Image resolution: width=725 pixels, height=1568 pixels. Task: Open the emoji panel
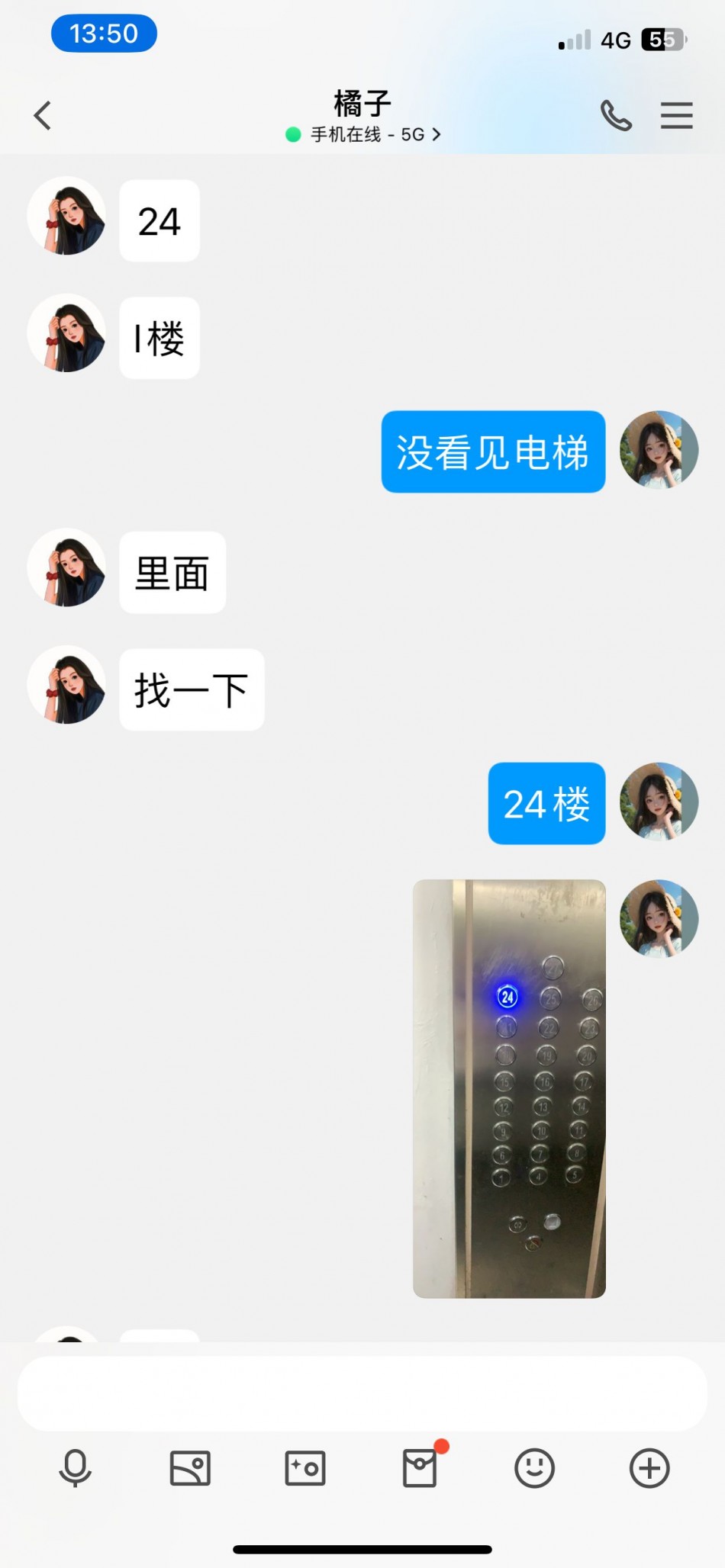[x=534, y=1468]
